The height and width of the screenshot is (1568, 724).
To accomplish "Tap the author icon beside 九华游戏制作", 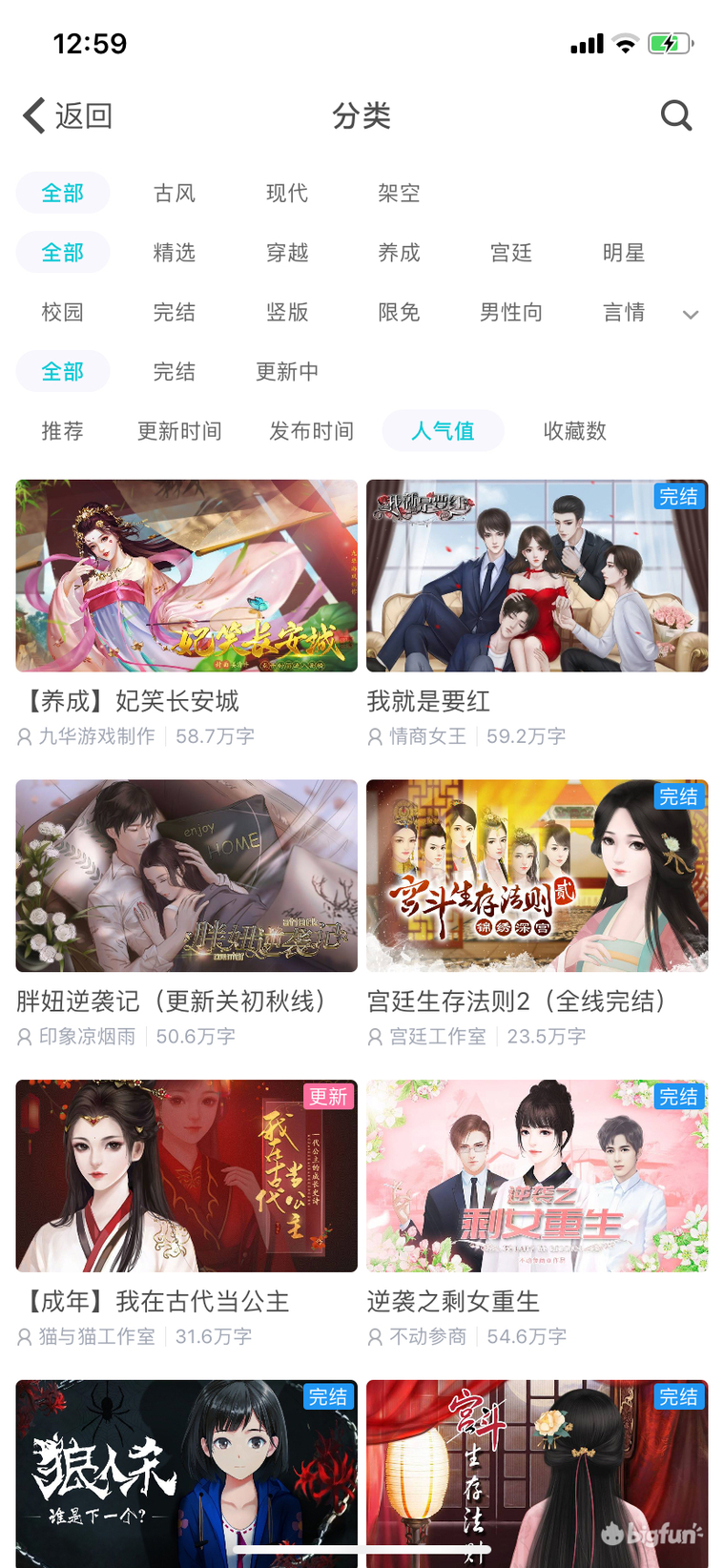I will pos(24,736).
